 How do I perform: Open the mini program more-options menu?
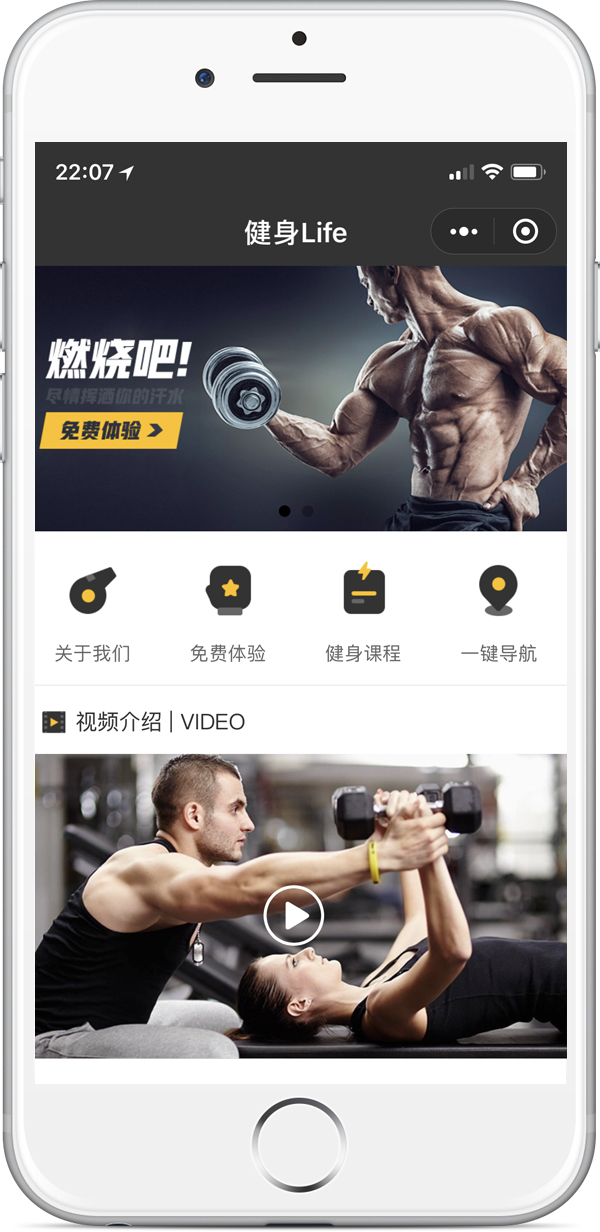coord(463,232)
